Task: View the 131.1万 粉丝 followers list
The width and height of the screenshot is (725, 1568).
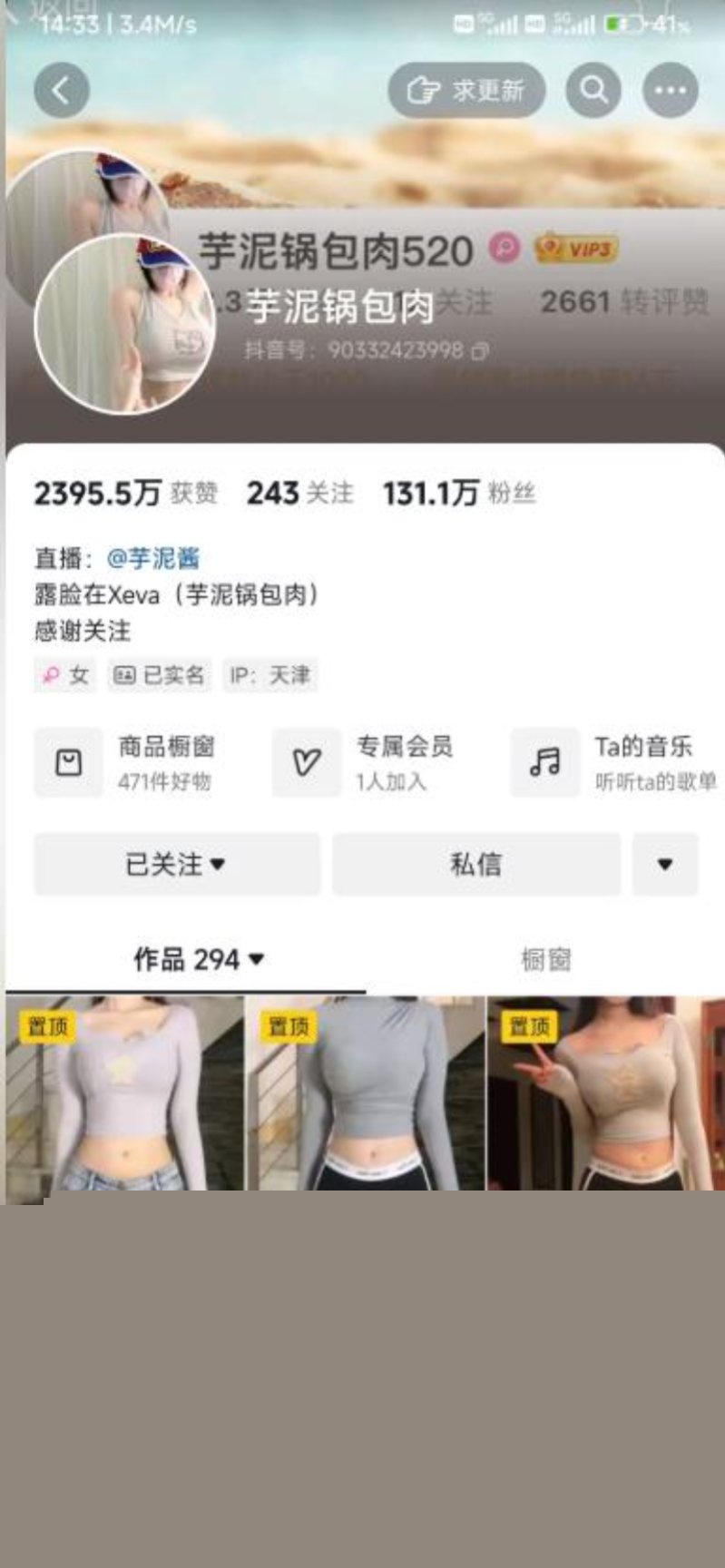Action: click(x=459, y=494)
